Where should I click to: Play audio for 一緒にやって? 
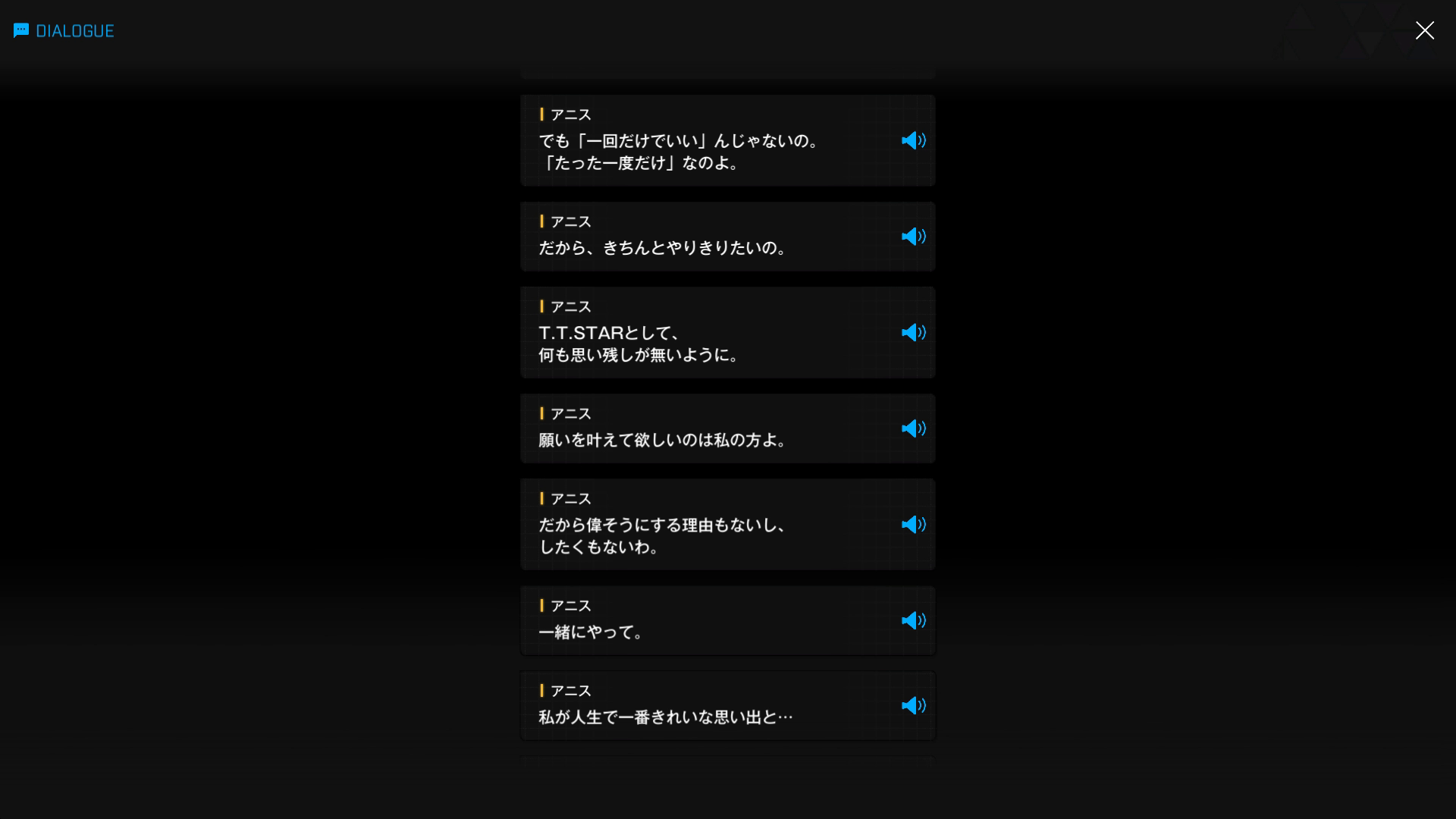pyautogui.click(x=913, y=621)
